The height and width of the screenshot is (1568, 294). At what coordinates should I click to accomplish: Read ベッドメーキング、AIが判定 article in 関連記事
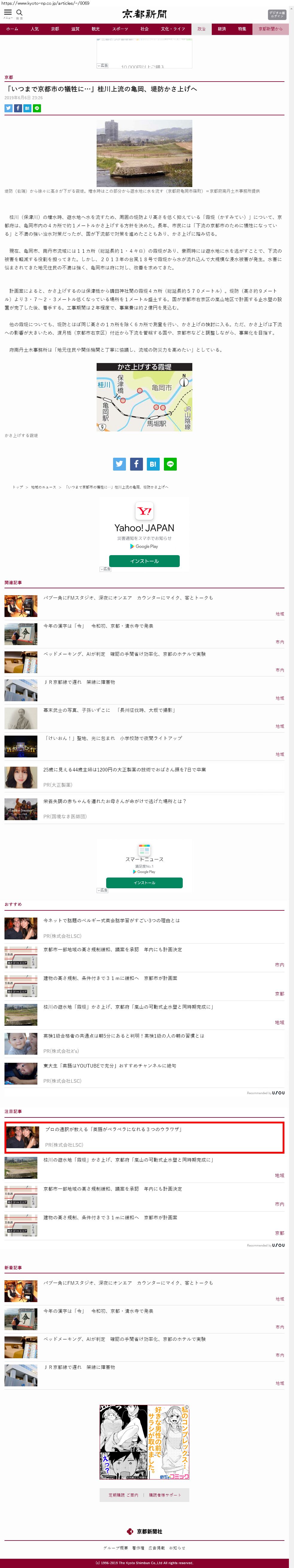coord(124,654)
